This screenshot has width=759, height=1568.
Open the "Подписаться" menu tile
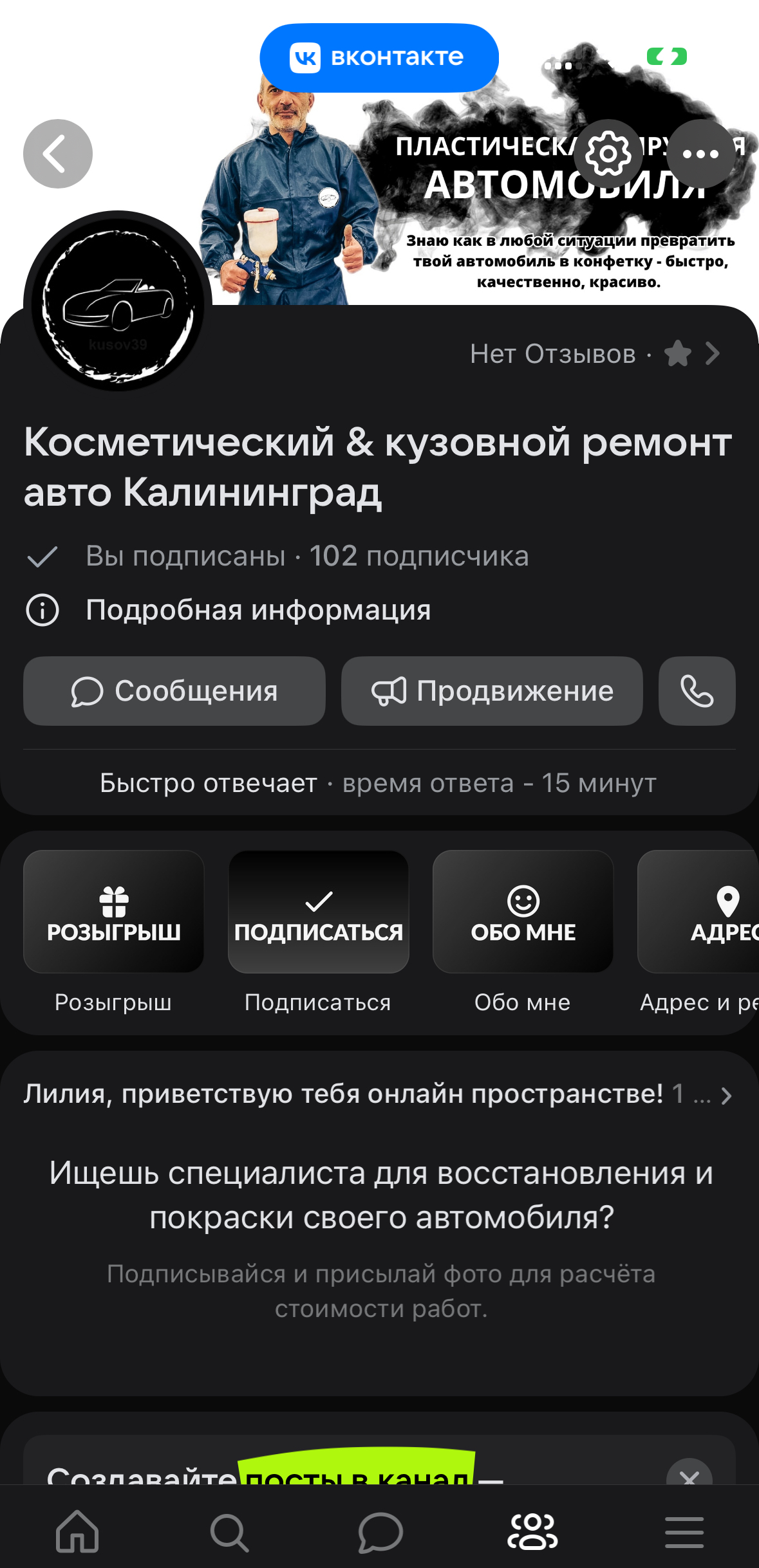coord(318,912)
